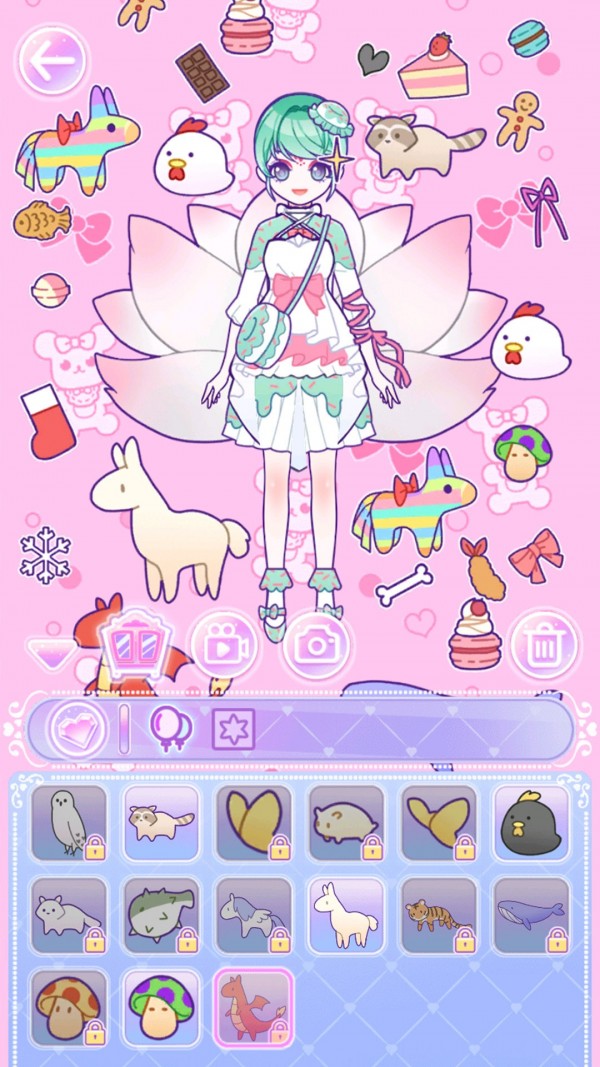Add the black chick sticker
Viewport: 600px width, 1067px height.
pos(531,823)
